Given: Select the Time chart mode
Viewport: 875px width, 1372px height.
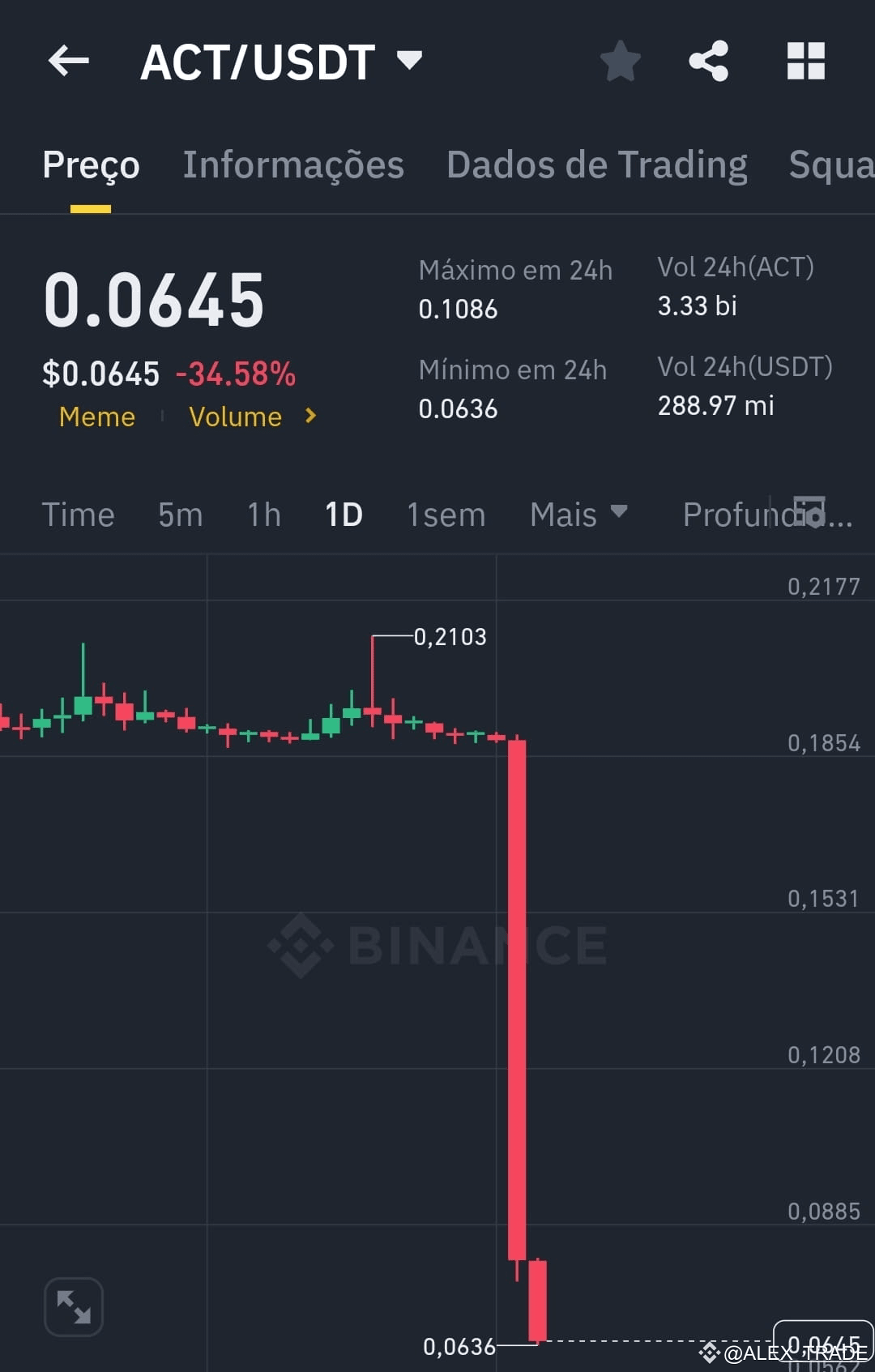Looking at the screenshot, I should point(79,514).
